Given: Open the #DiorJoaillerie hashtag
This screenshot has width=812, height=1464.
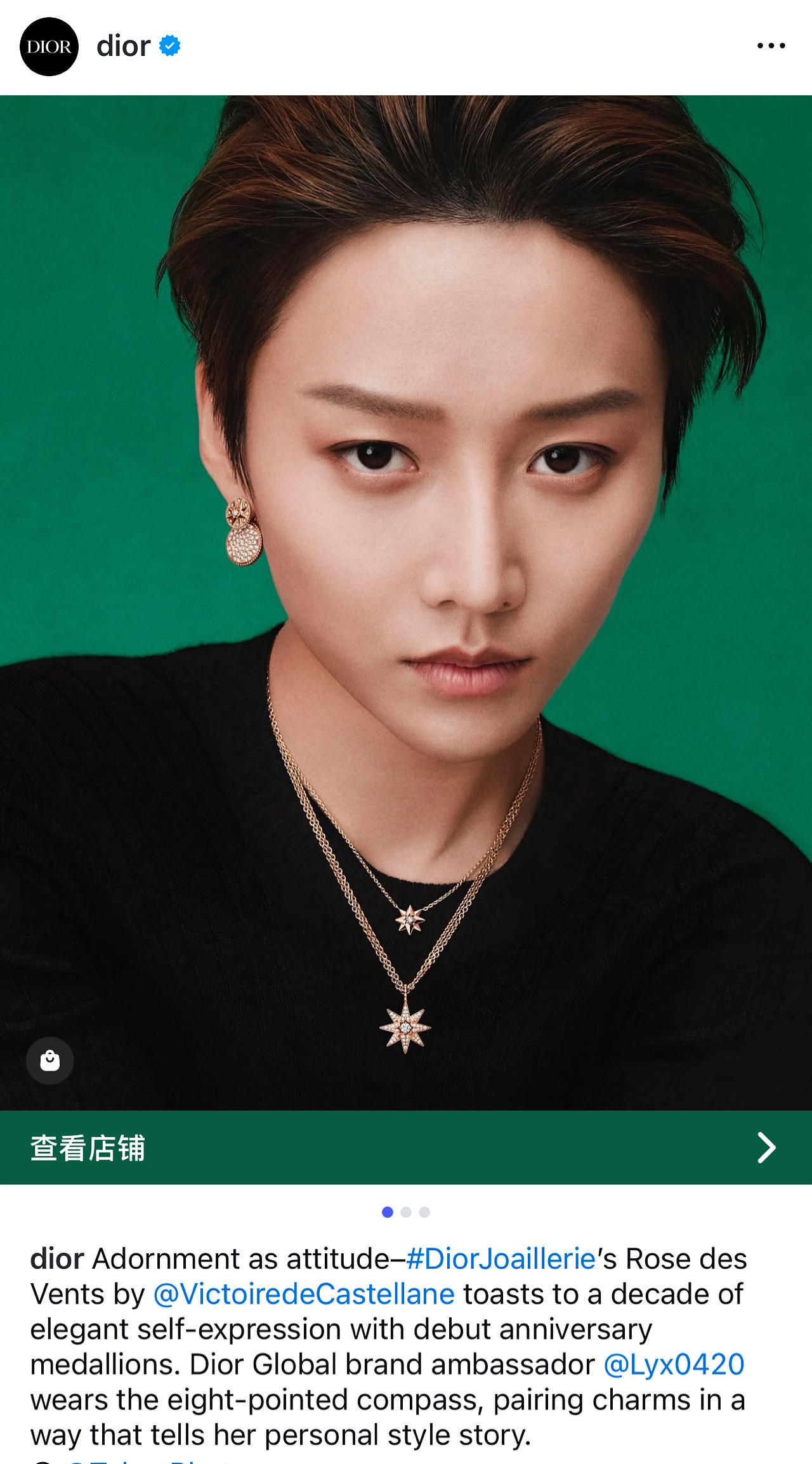Looking at the screenshot, I should [501, 1258].
